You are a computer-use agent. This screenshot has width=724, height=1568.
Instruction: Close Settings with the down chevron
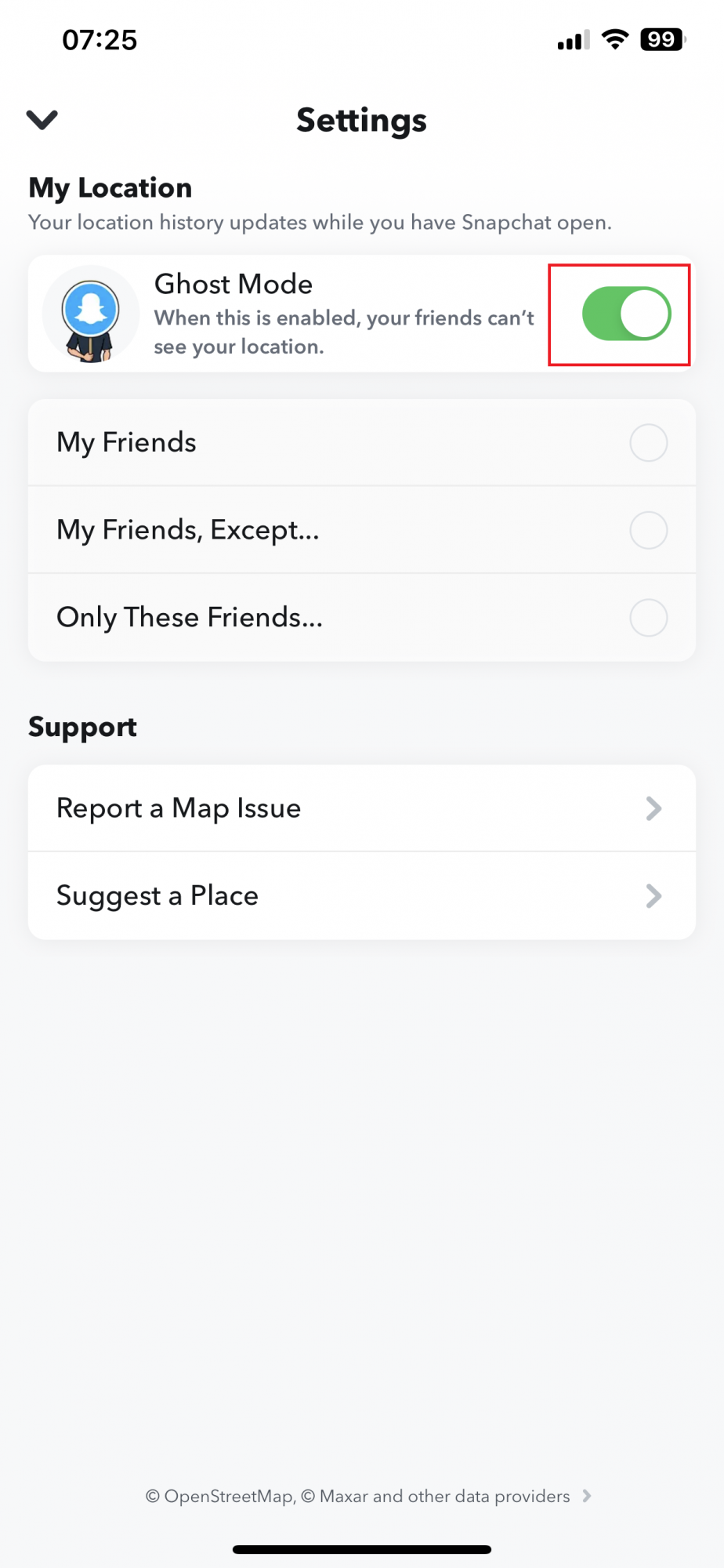click(42, 120)
